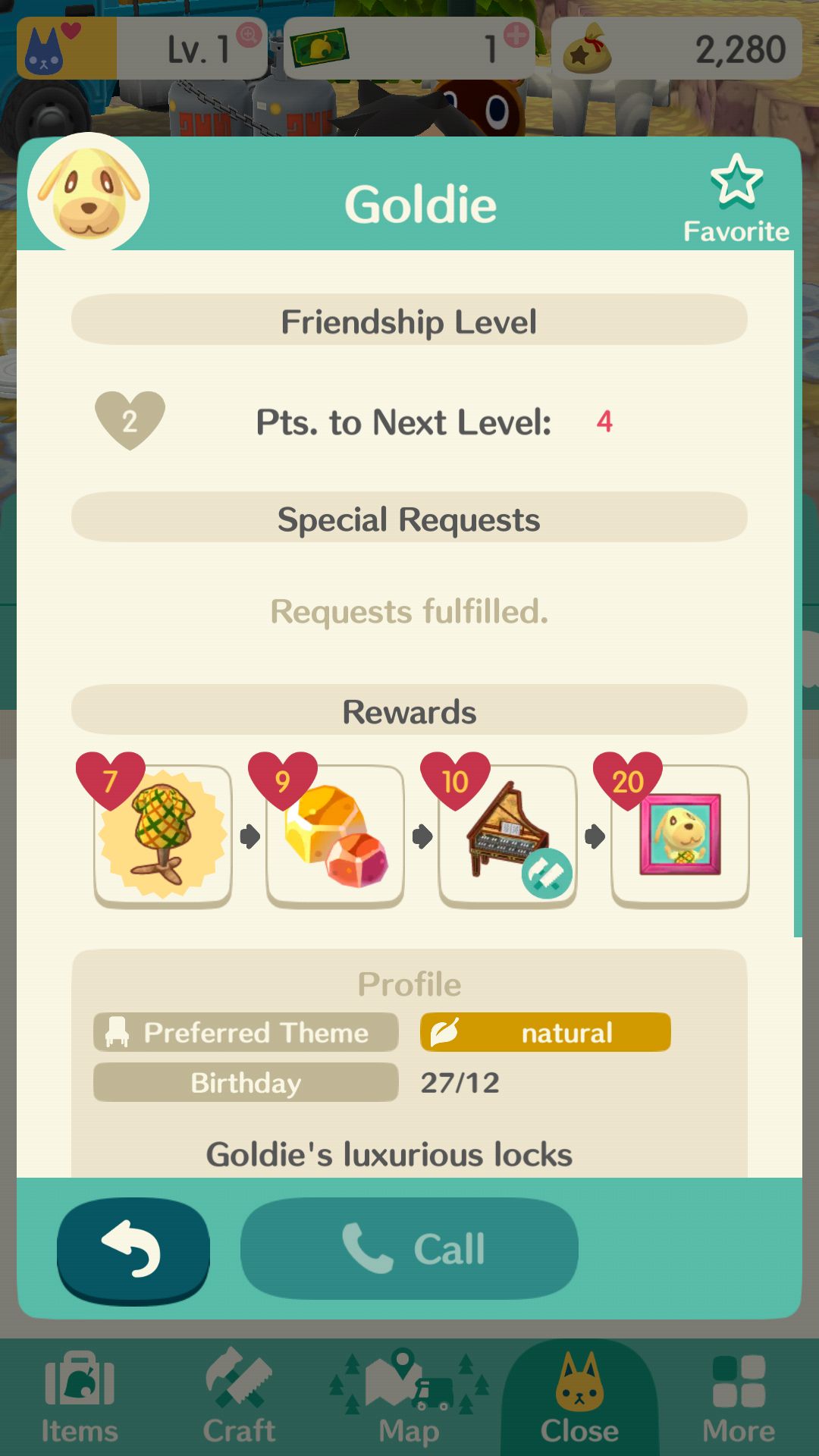View the level 10 harpsichord reward
Screen dimensions: 819x1456
point(507,836)
